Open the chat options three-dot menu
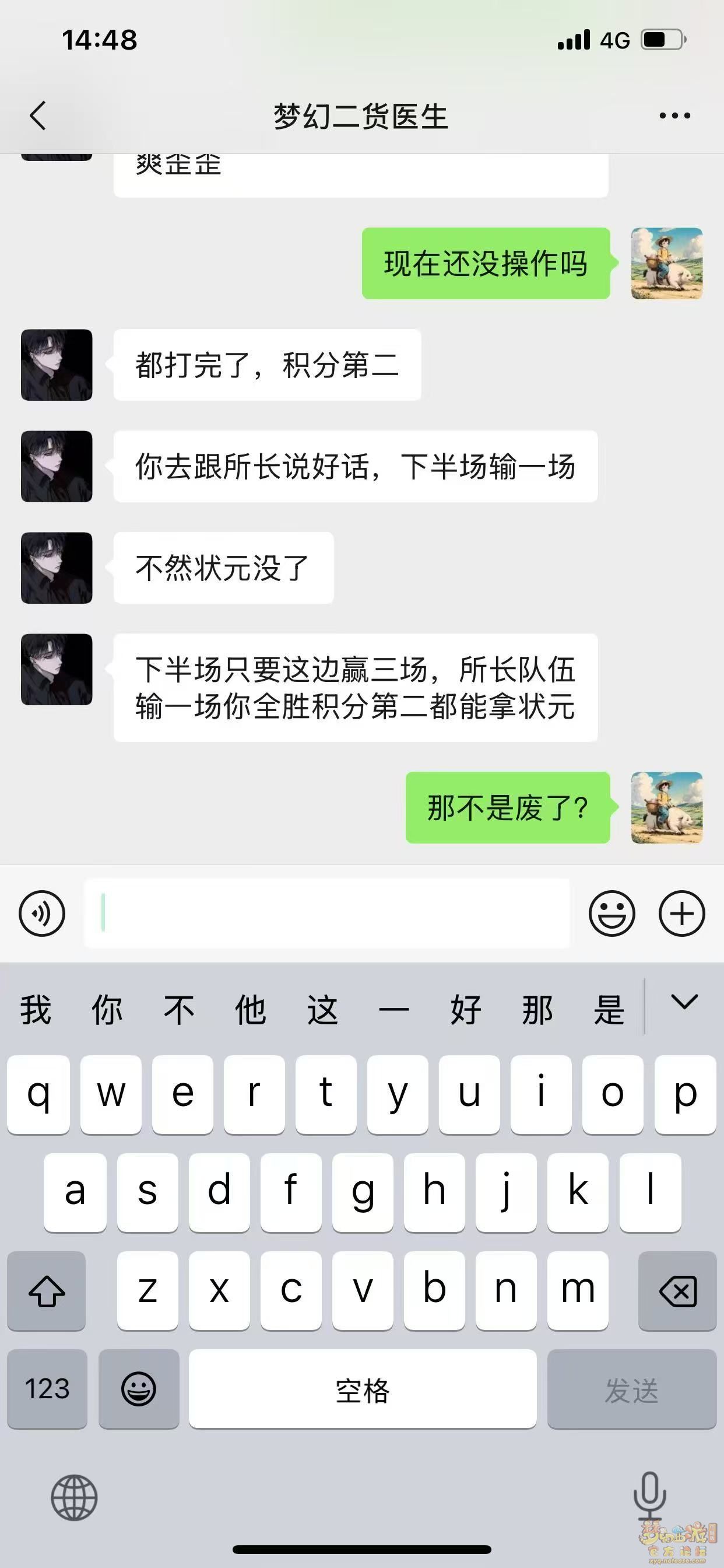Viewport: 724px width, 1568px height. (674, 116)
